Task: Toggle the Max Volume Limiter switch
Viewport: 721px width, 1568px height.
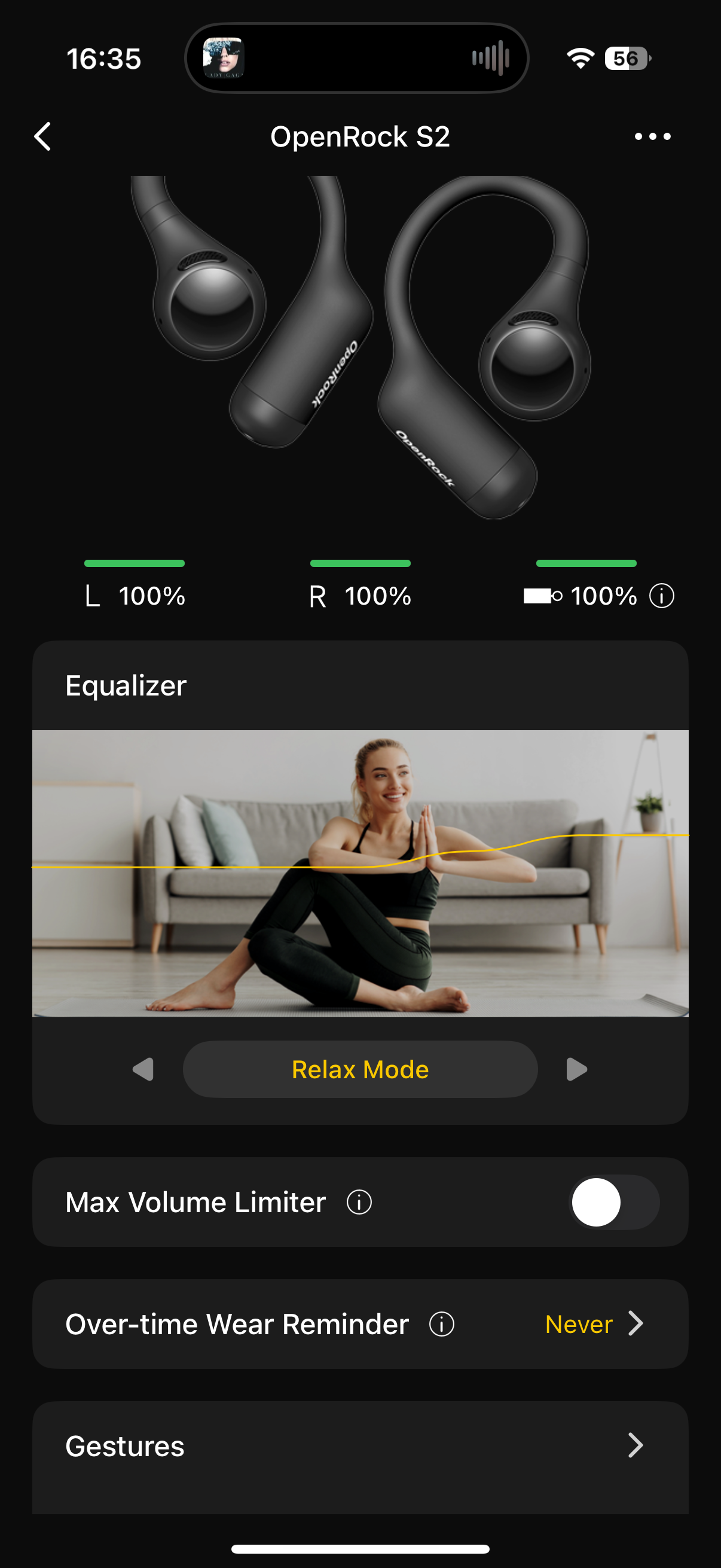Action: [x=614, y=1202]
